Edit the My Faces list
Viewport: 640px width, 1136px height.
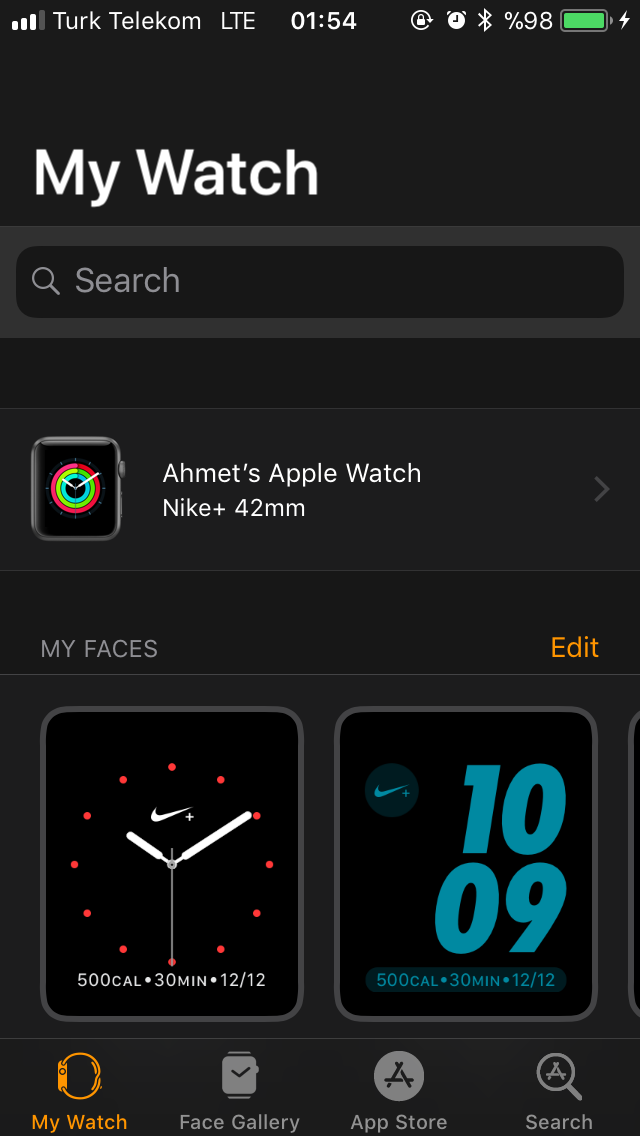pyautogui.click(x=574, y=648)
